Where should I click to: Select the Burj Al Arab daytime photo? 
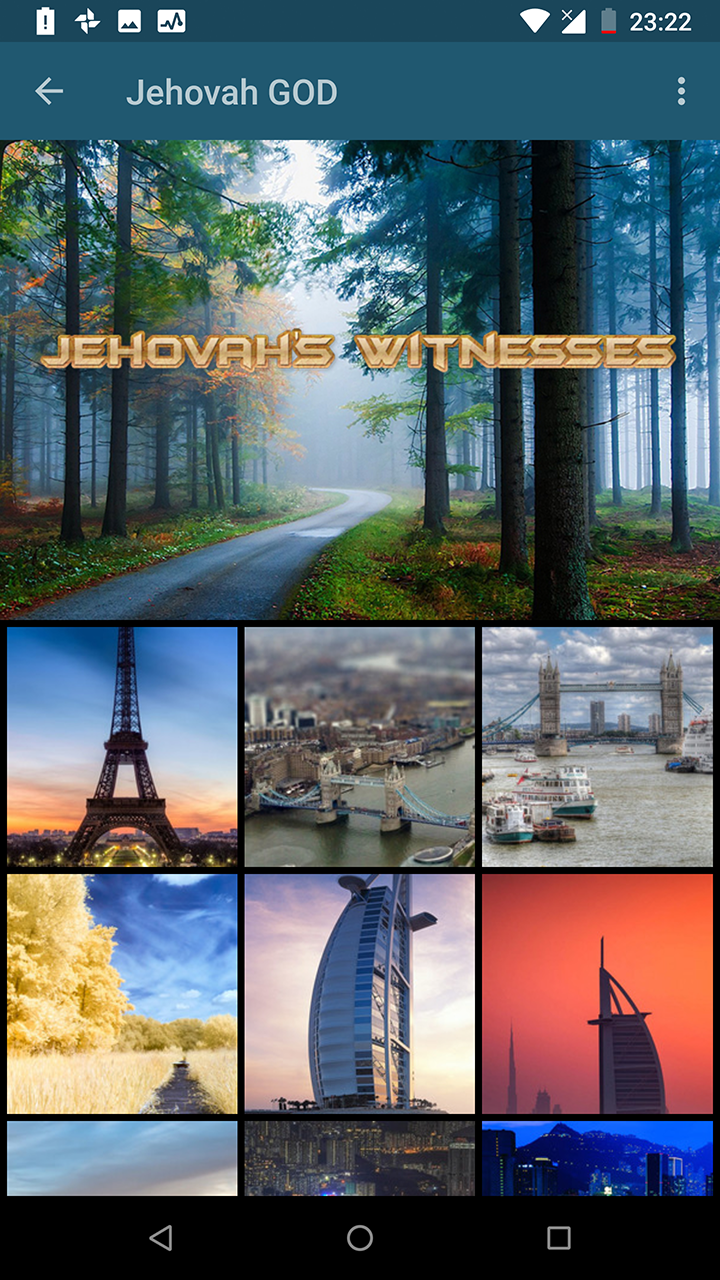coord(360,993)
